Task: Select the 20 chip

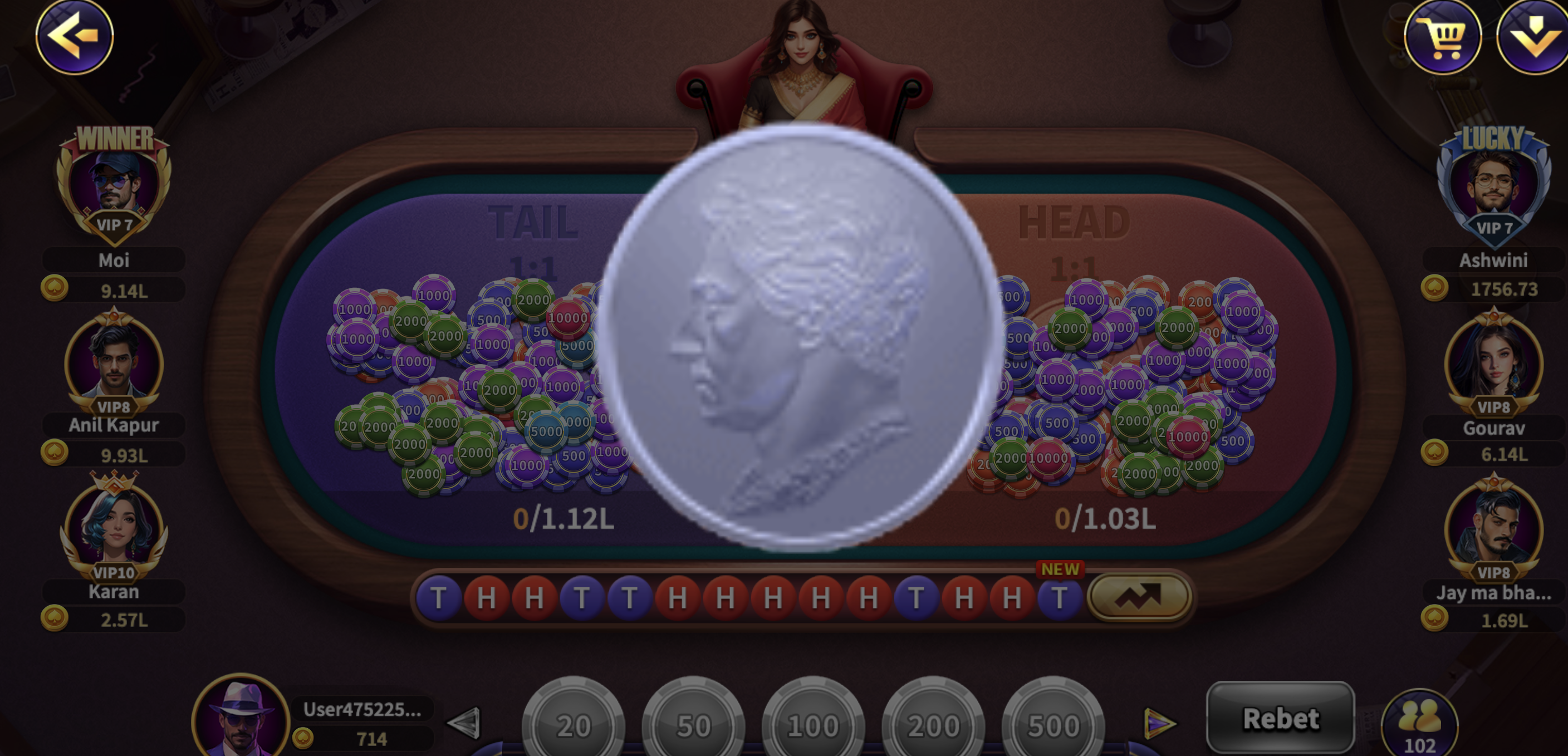Action: [573, 724]
